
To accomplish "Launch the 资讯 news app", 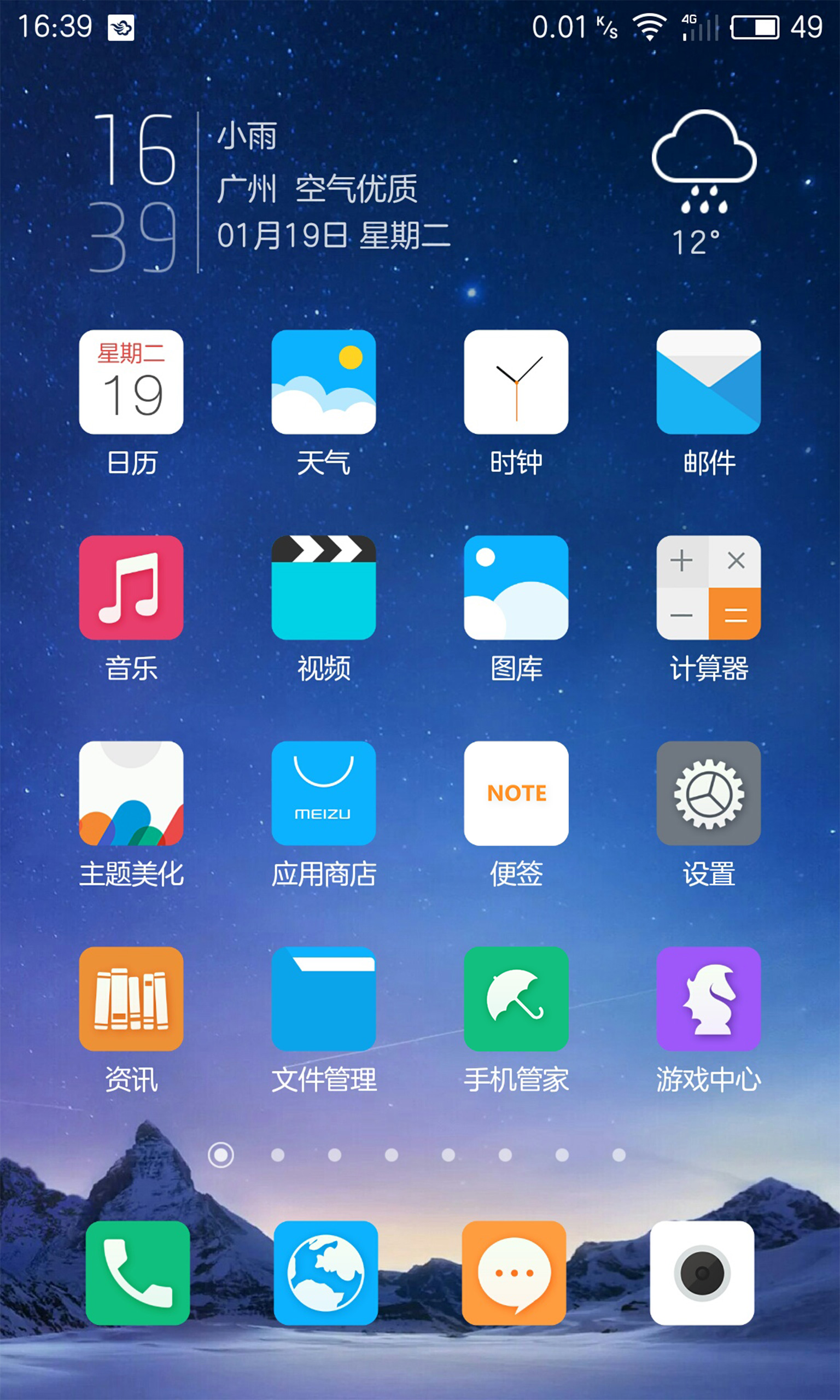I will (131, 998).
